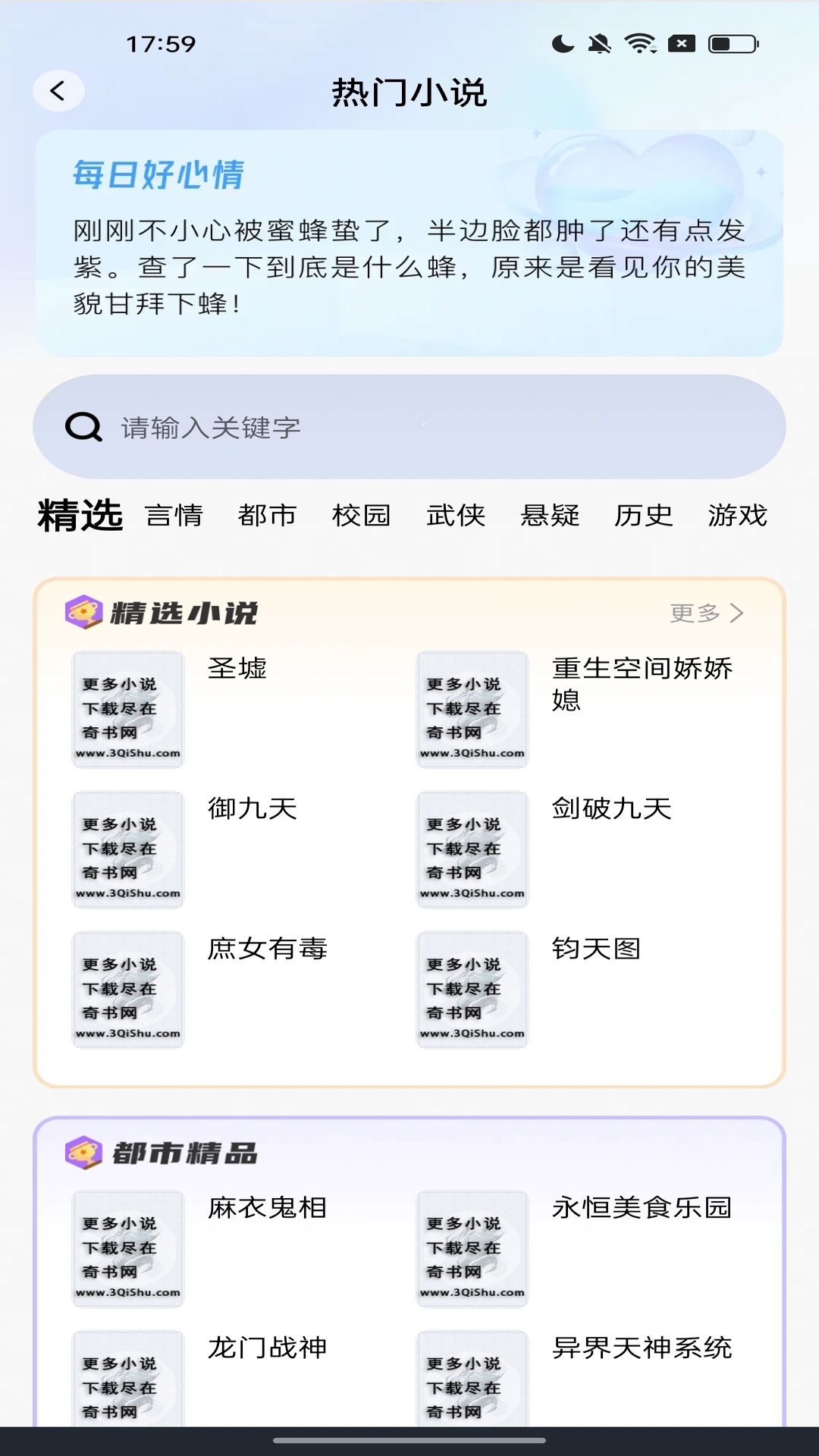Tap the keyword search input field
Image resolution: width=819 pixels, height=1456 pixels.
[x=409, y=426]
